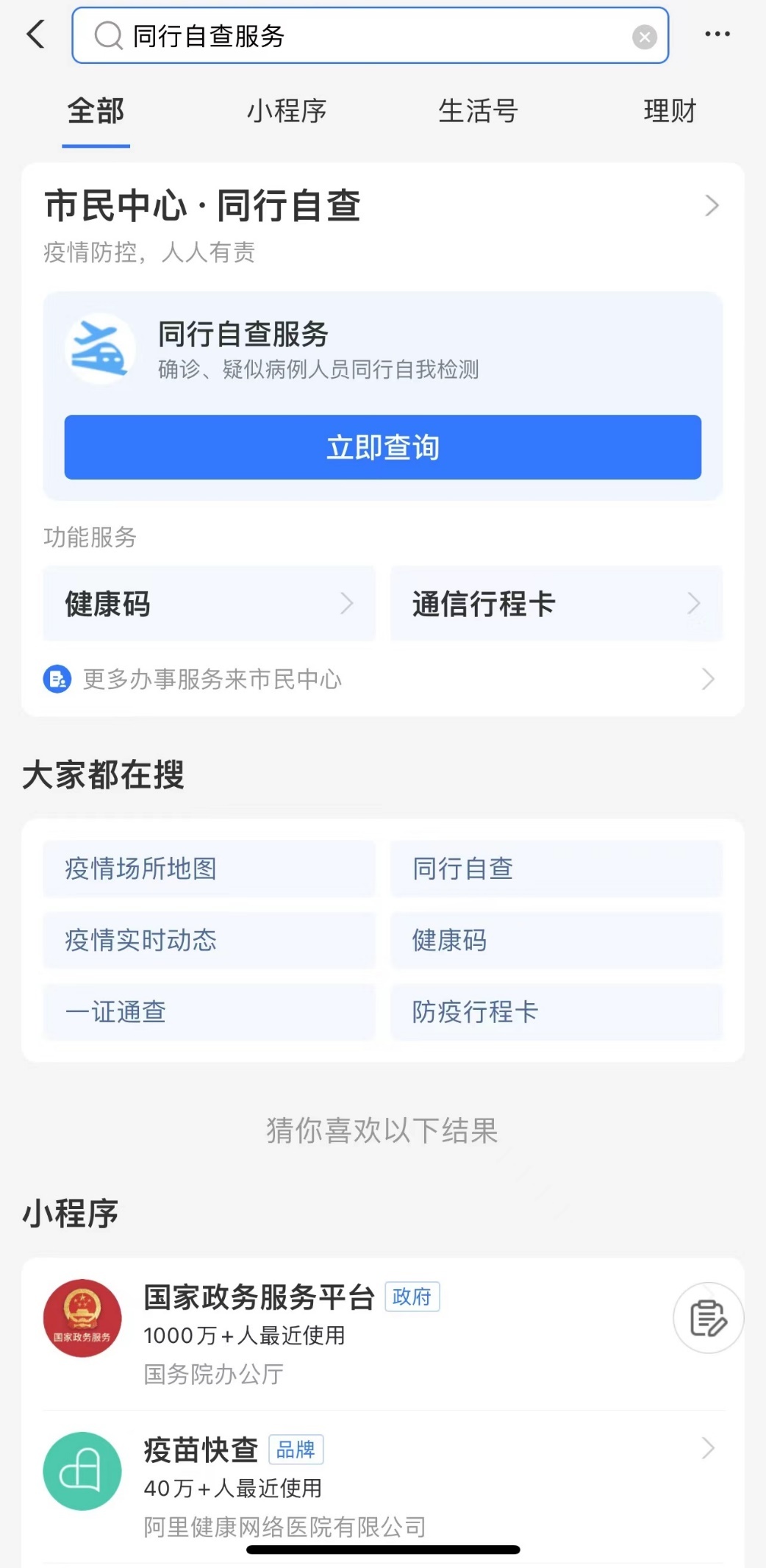Tap the floating feedback note icon

708,1318
